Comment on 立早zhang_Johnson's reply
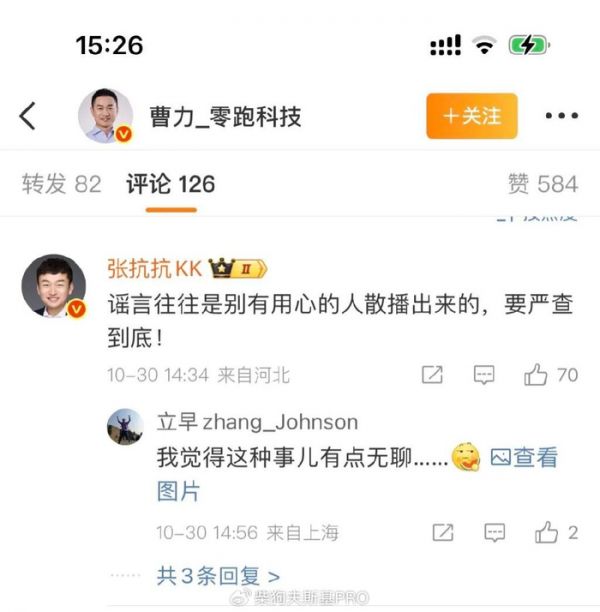This screenshot has width=600, height=612. click(x=493, y=532)
